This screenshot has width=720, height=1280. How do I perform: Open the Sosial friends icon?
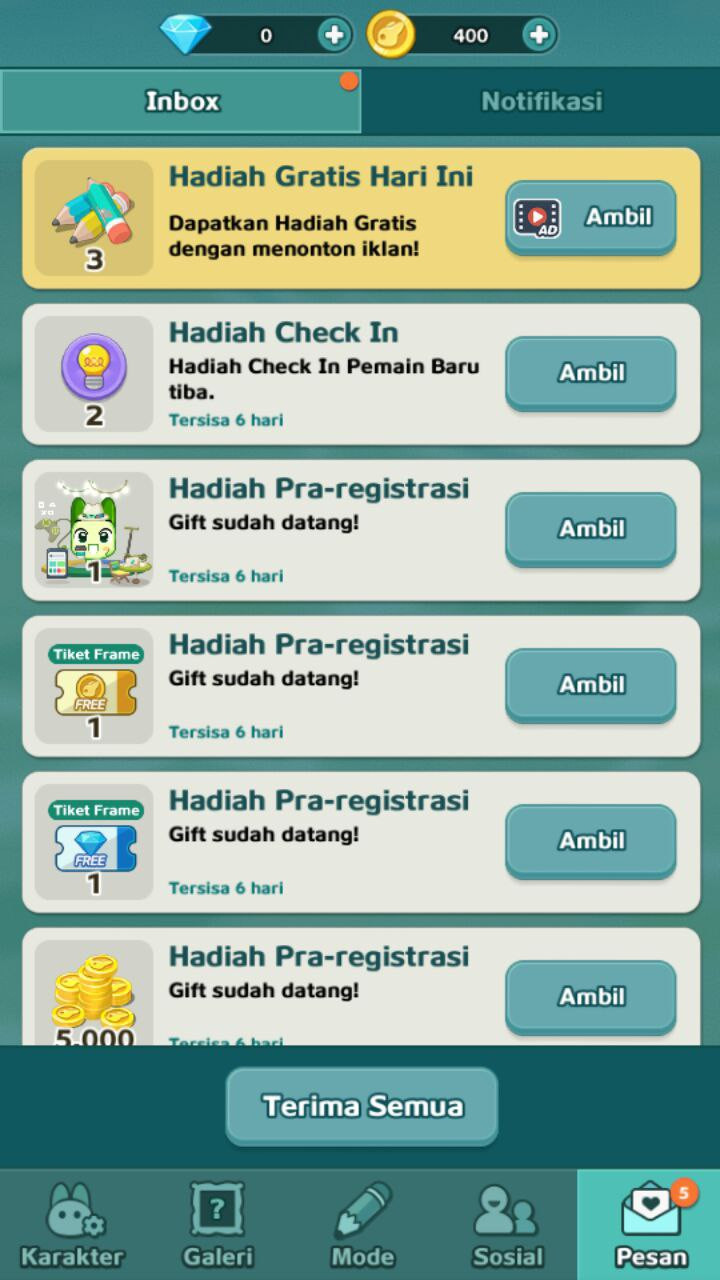tap(505, 1210)
